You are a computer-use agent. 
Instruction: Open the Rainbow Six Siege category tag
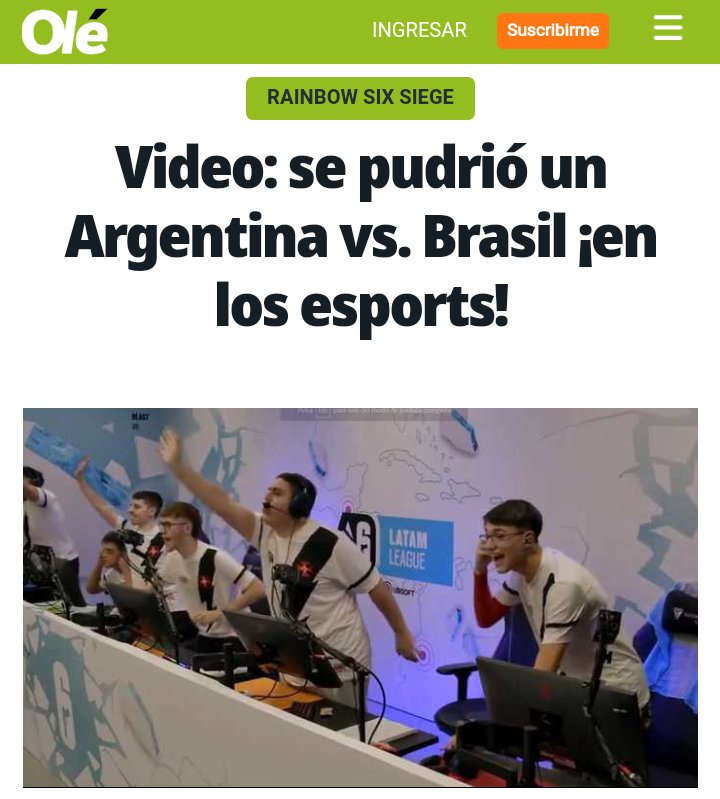(360, 98)
